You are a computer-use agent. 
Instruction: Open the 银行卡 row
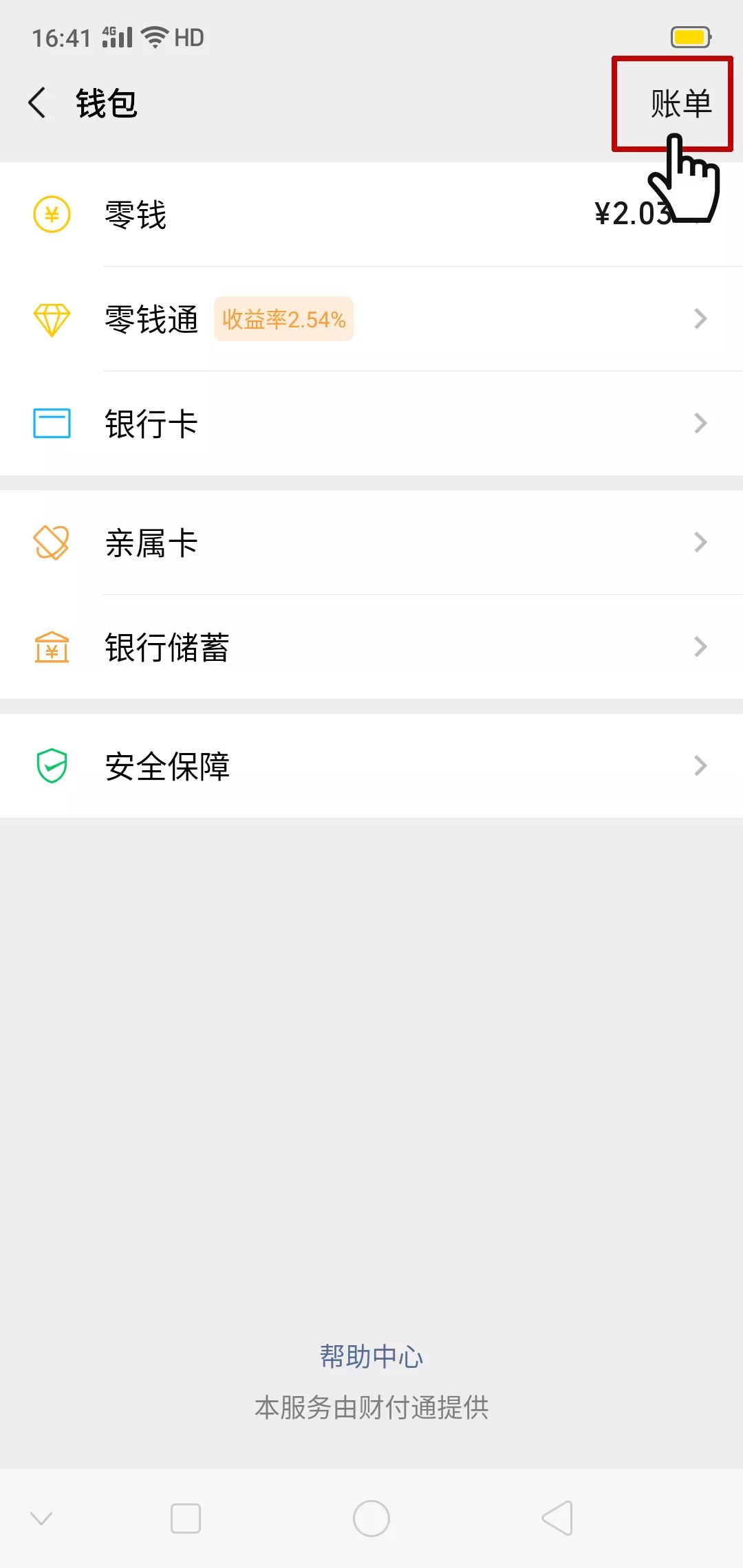(371, 423)
